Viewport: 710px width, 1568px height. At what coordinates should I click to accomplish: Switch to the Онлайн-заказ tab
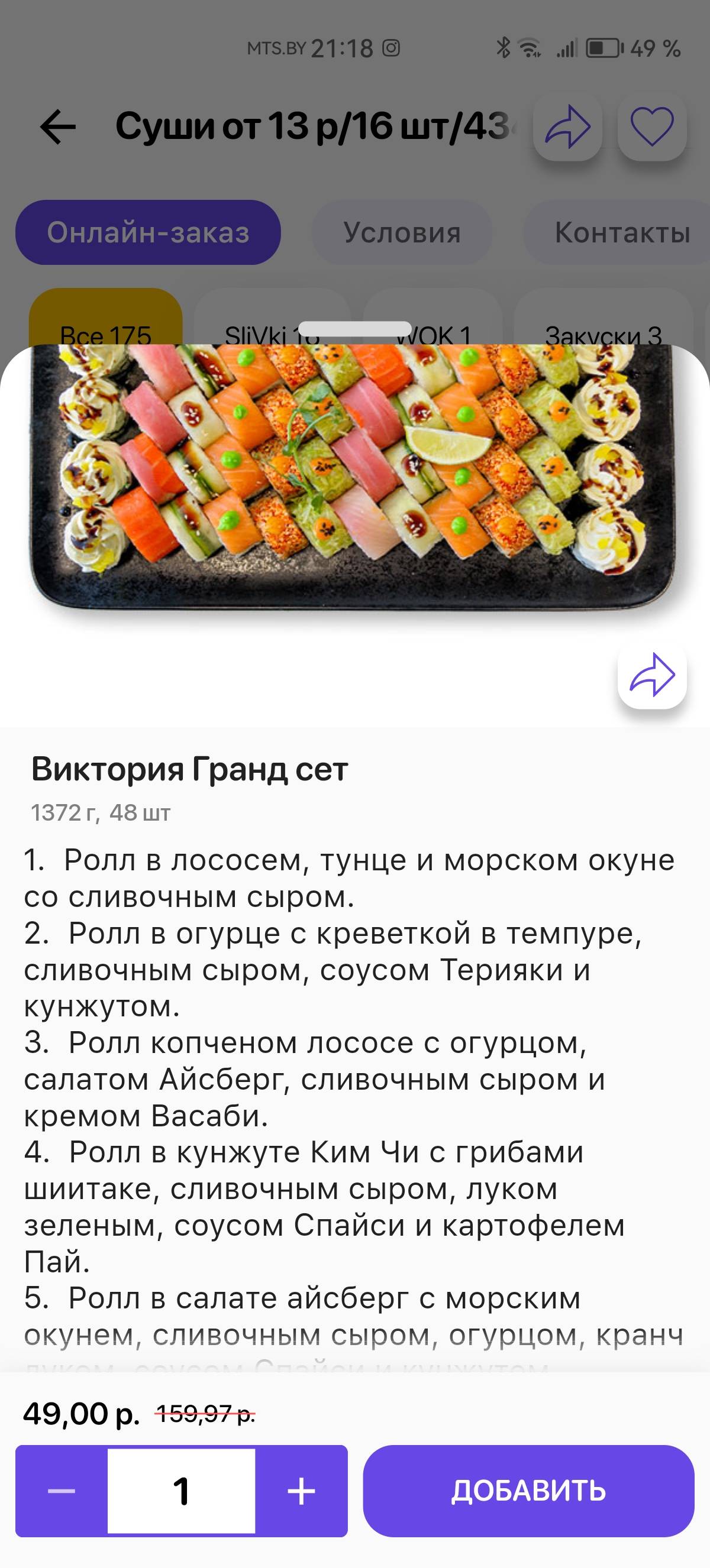(148, 232)
